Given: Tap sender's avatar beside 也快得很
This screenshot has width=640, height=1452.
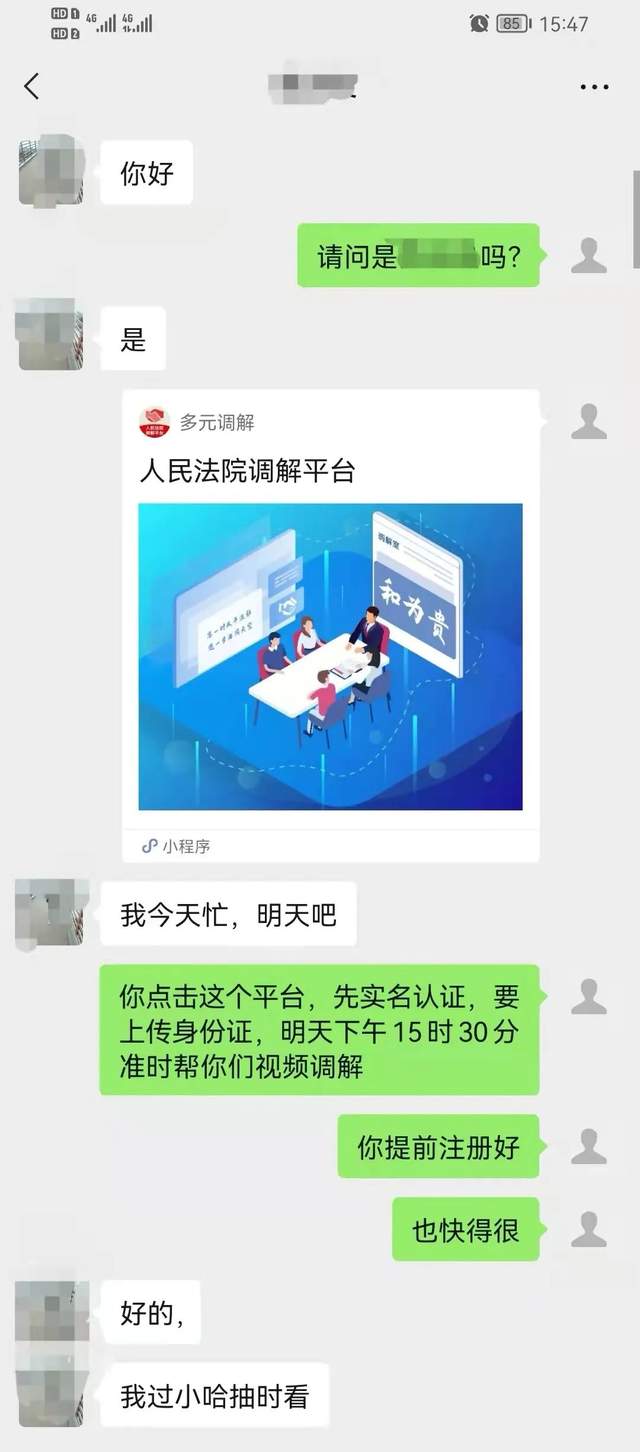Looking at the screenshot, I should [588, 1229].
